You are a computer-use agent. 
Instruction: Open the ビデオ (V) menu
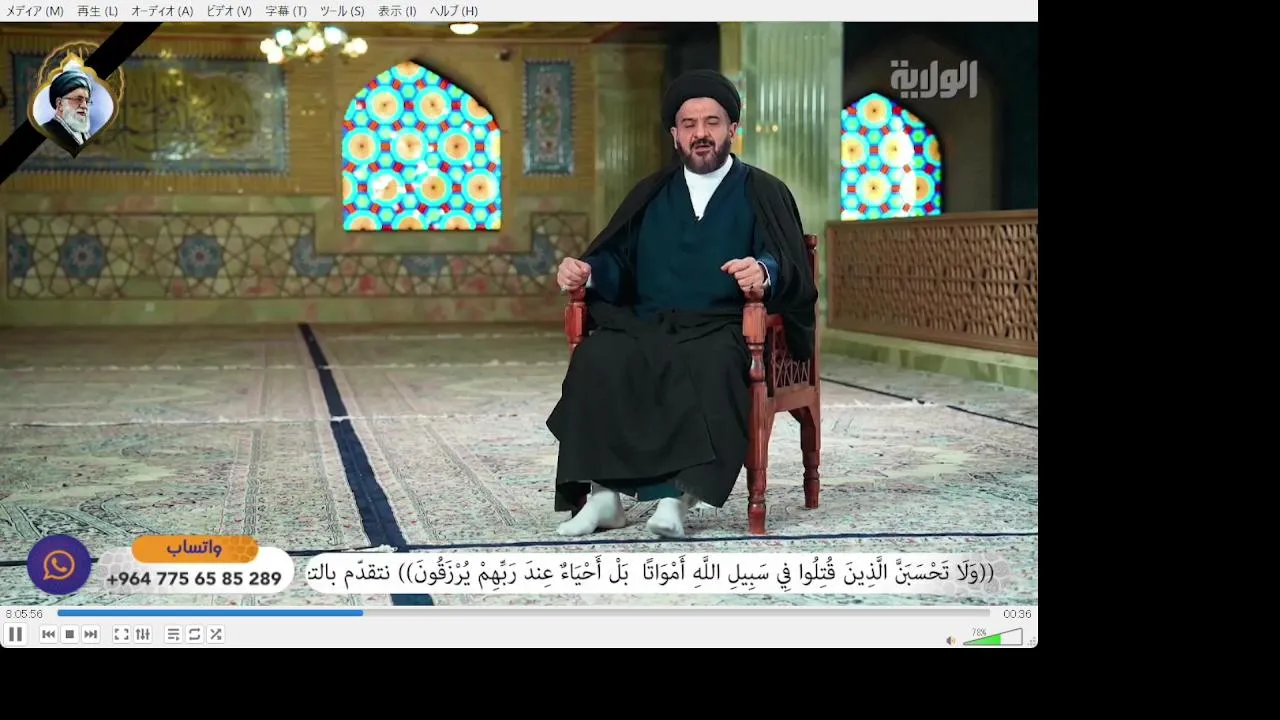[229, 11]
